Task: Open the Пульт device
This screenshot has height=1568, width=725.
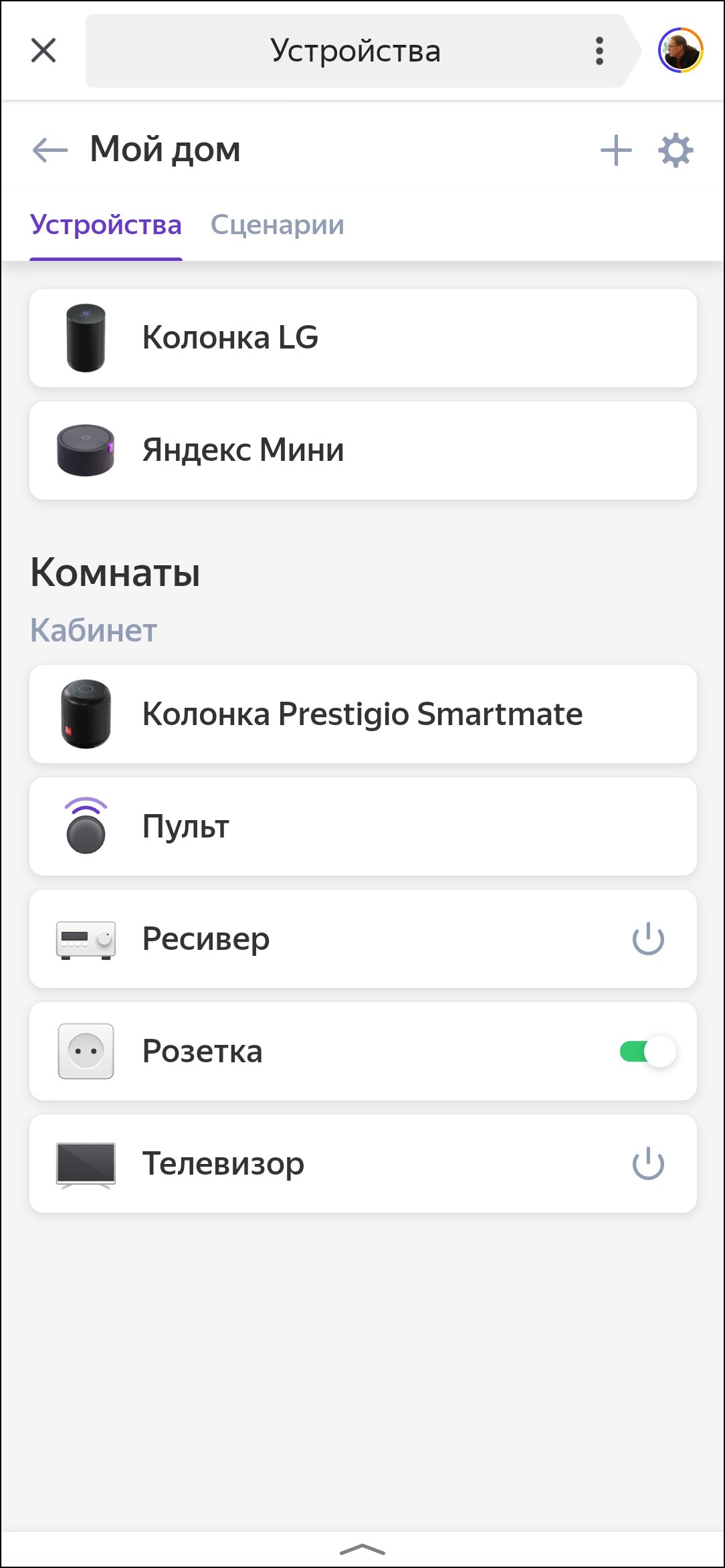Action: 362,826
